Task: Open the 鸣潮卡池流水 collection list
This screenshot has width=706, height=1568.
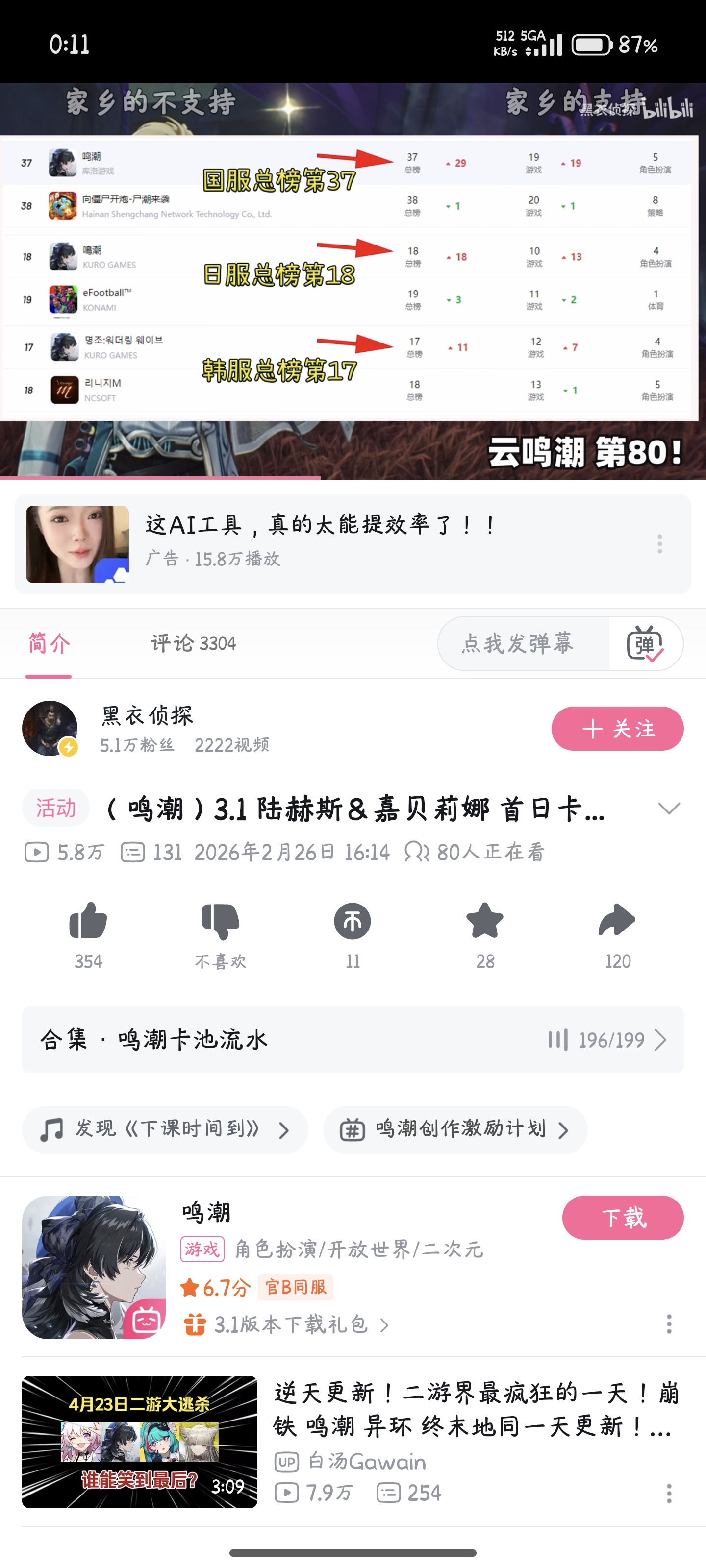Action: [x=353, y=1040]
